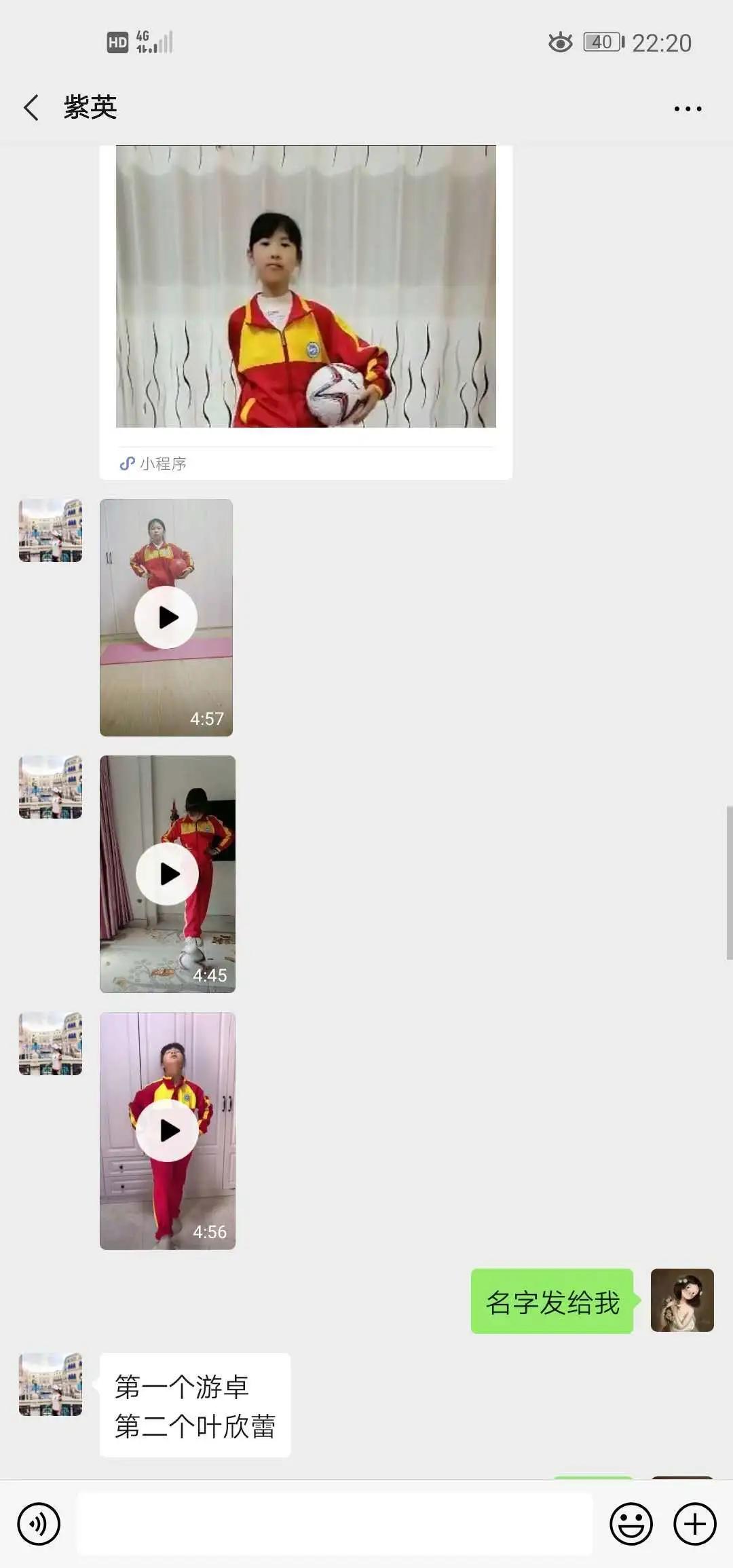Go back from the 紫英 chat
The height and width of the screenshot is (1568, 733).
click(x=31, y=108)
